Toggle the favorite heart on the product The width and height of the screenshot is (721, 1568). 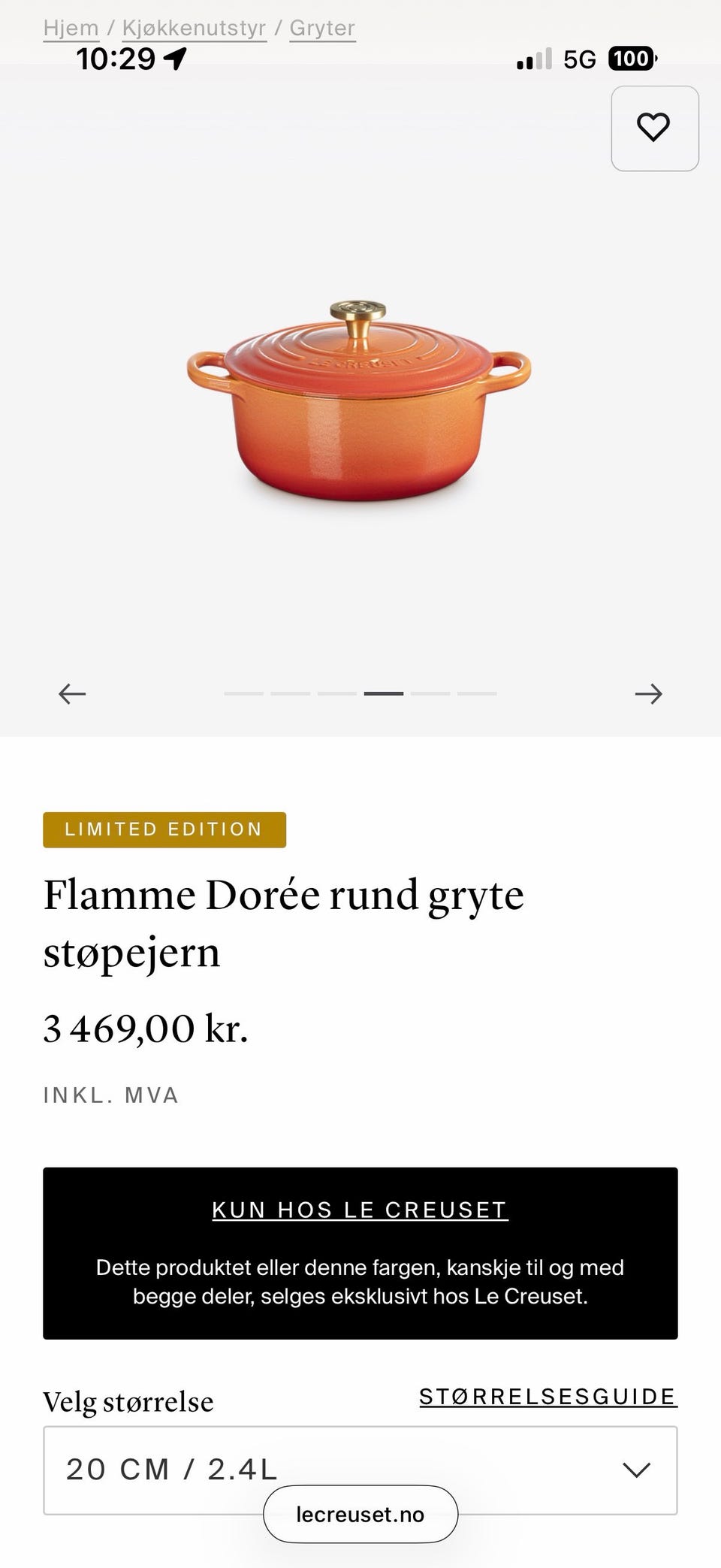coord(654,127)
